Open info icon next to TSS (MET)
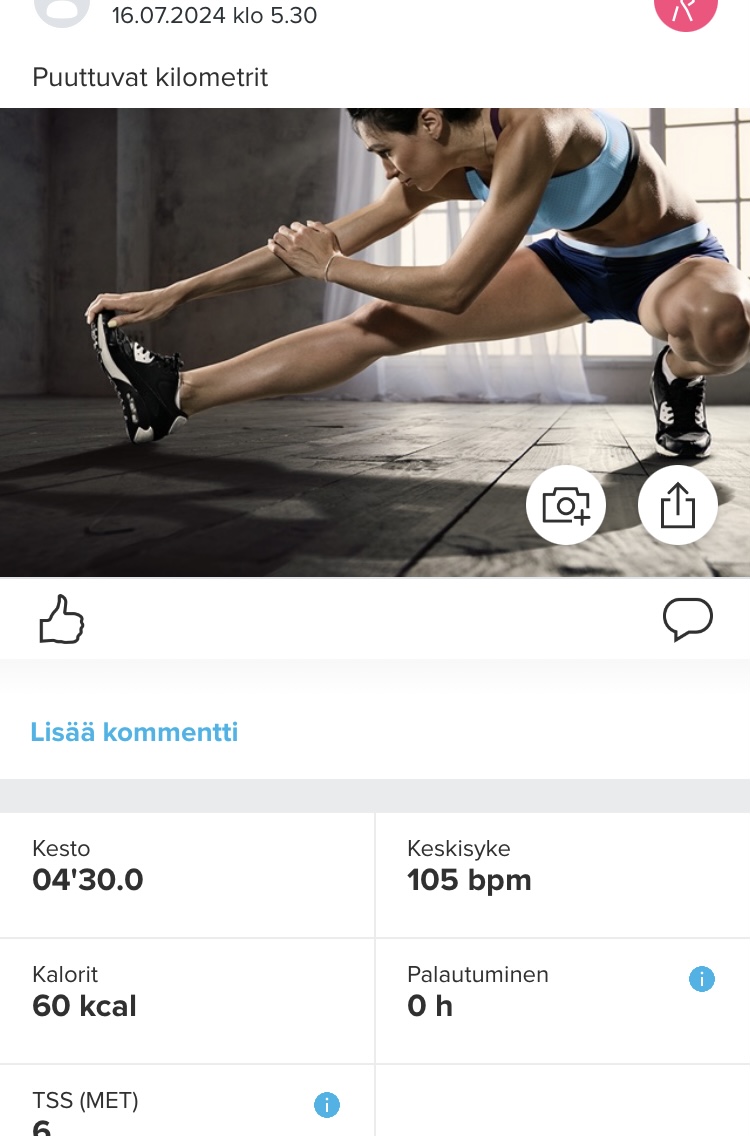 (327, 1105)
